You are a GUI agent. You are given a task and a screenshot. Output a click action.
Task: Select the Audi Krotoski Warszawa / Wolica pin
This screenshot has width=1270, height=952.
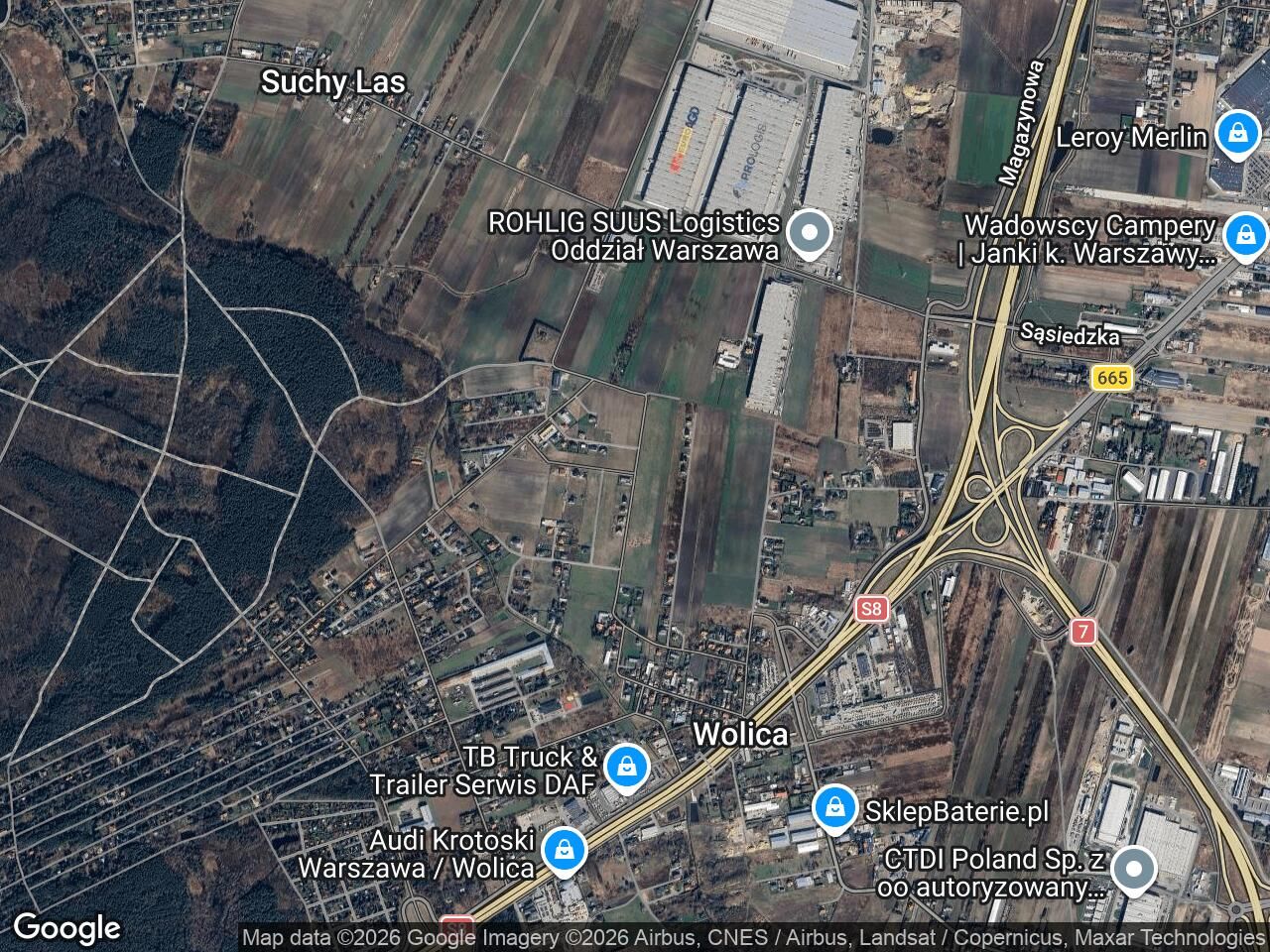(564, 850)
